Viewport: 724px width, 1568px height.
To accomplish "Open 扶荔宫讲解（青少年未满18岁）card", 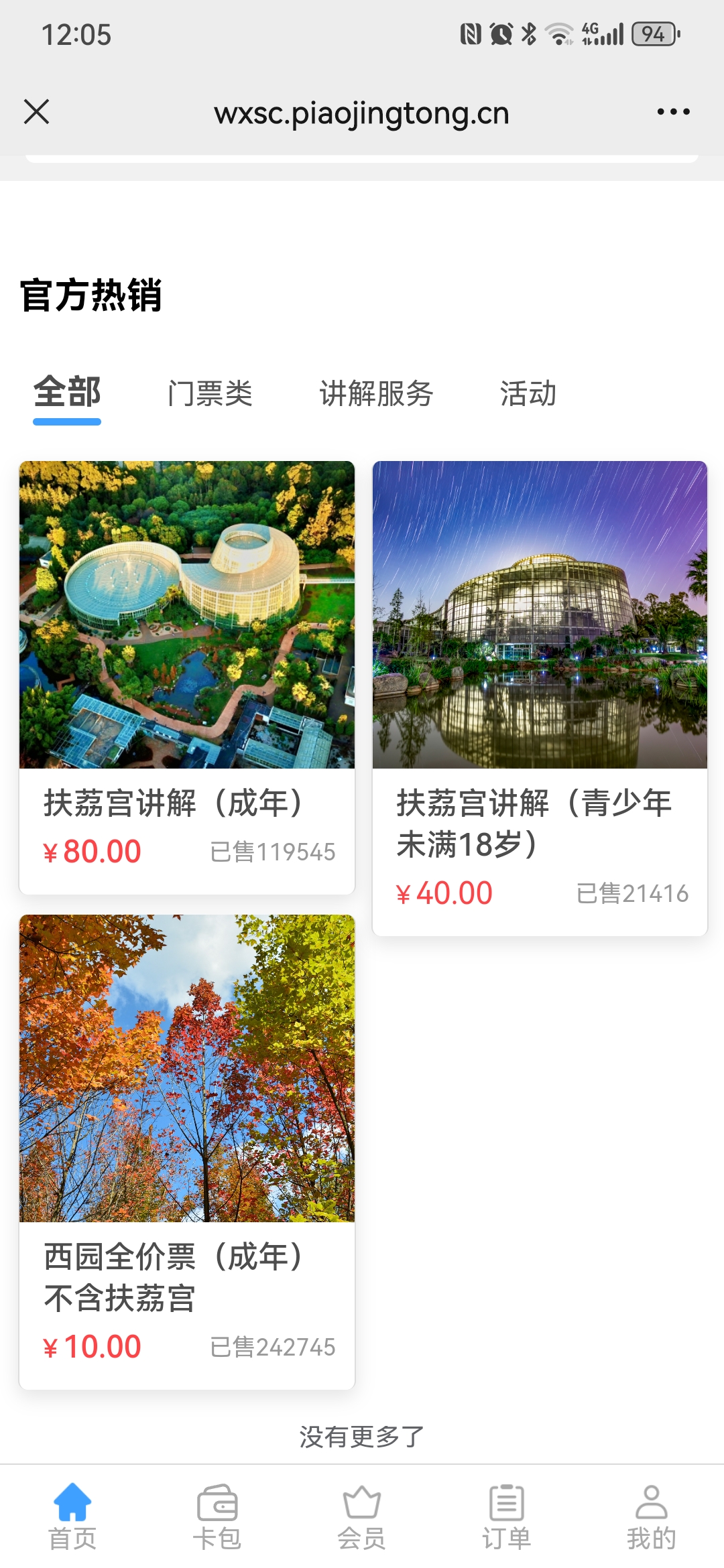I will click(x=540, y=697).
